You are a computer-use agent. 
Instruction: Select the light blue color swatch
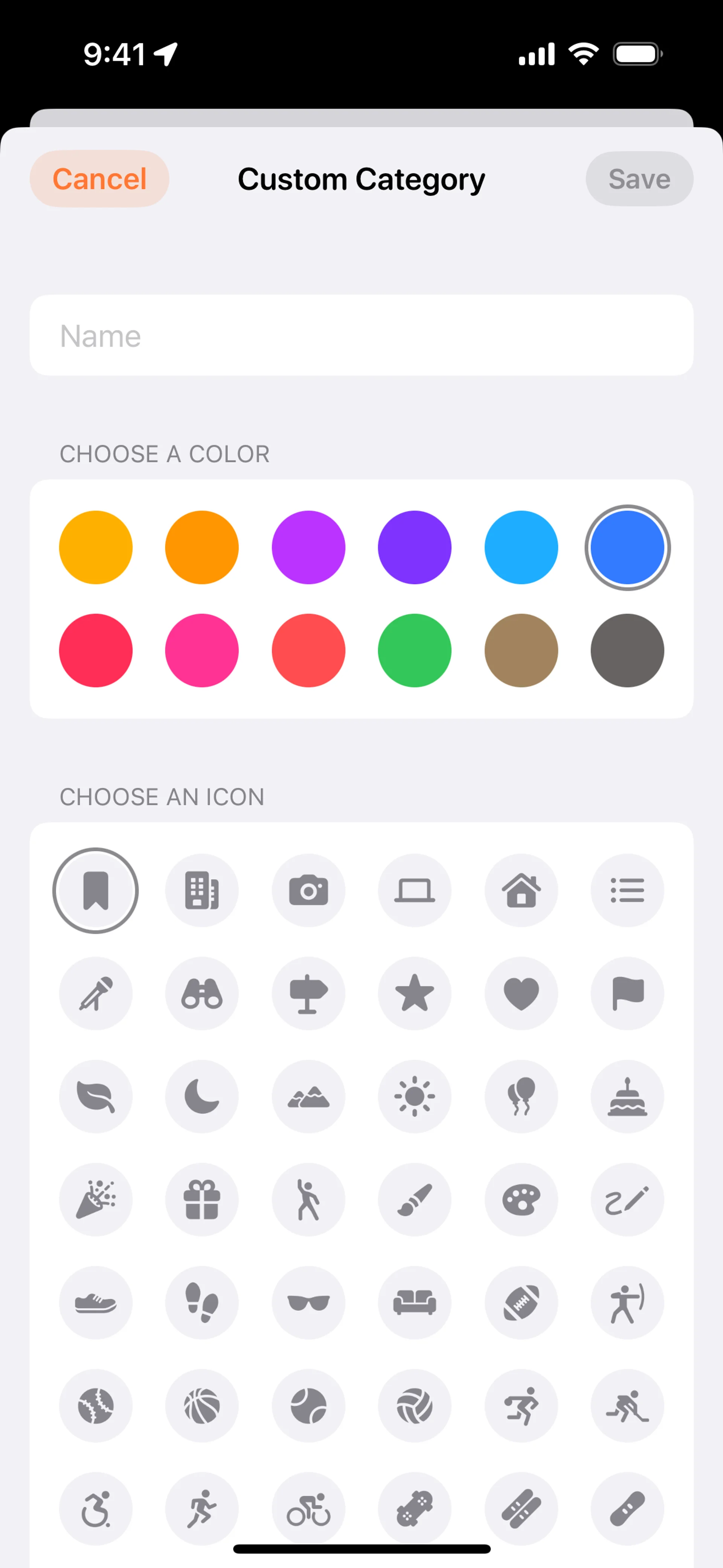521,547
